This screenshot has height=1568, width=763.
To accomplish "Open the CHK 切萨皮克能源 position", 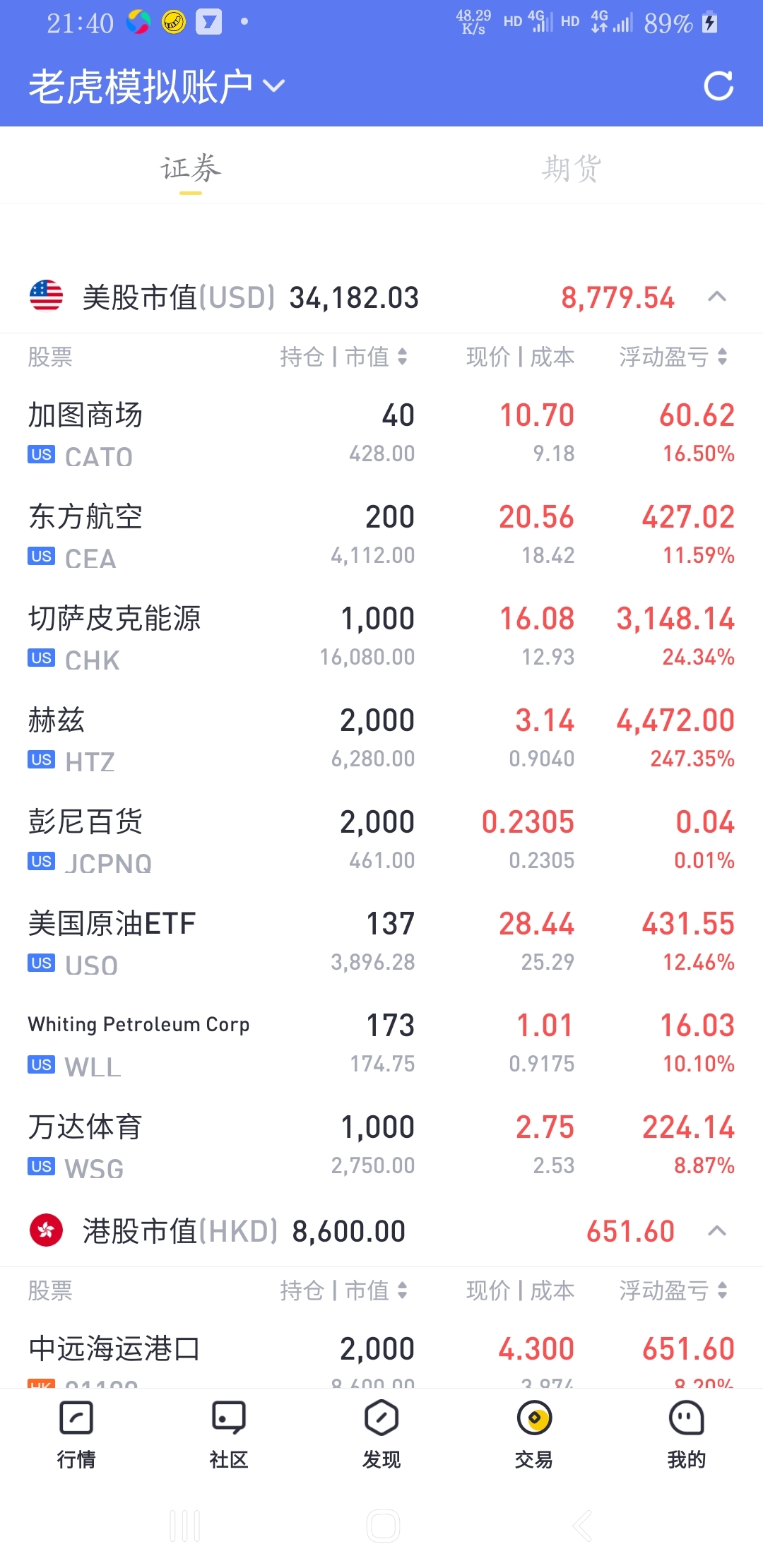I will click(x=381, y=638).
